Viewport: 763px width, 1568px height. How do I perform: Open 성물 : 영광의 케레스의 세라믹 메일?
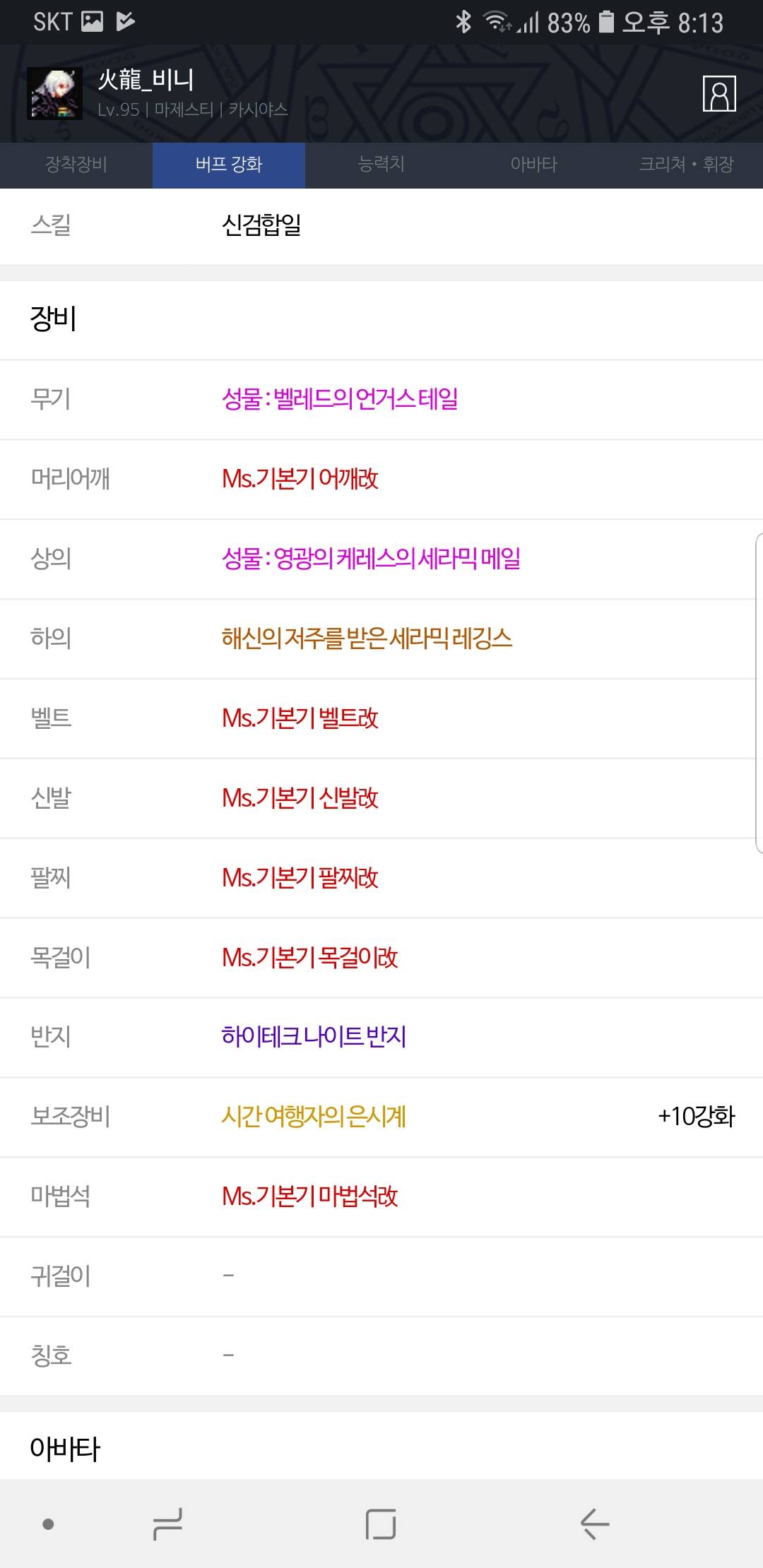point(371,559)
